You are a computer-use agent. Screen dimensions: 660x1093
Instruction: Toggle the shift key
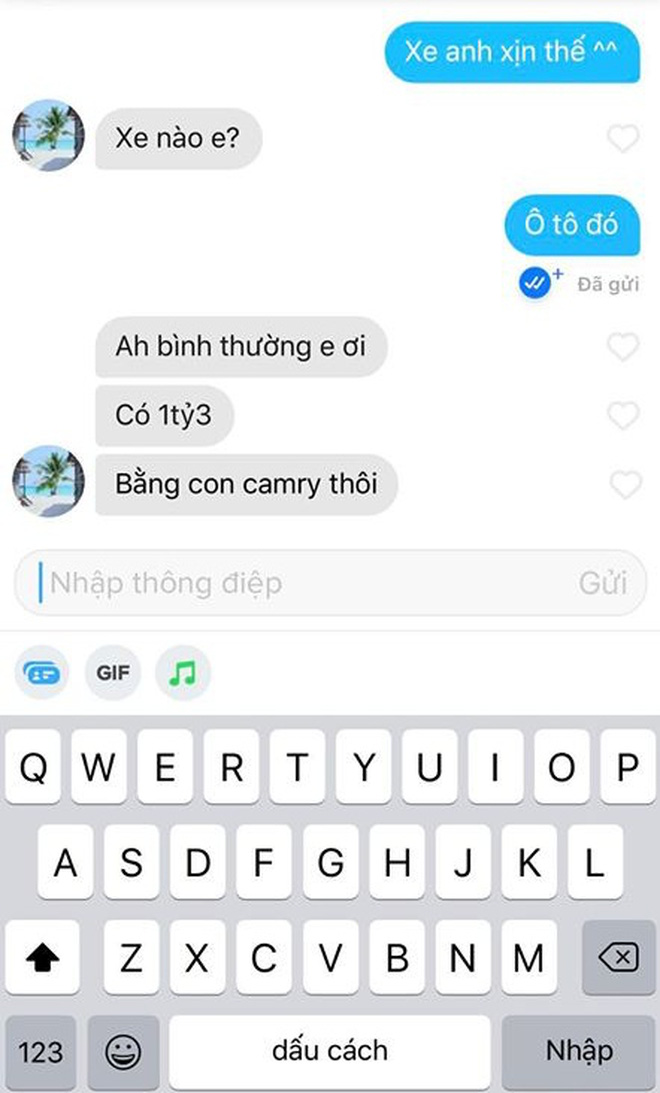click(x=42, y=959)
